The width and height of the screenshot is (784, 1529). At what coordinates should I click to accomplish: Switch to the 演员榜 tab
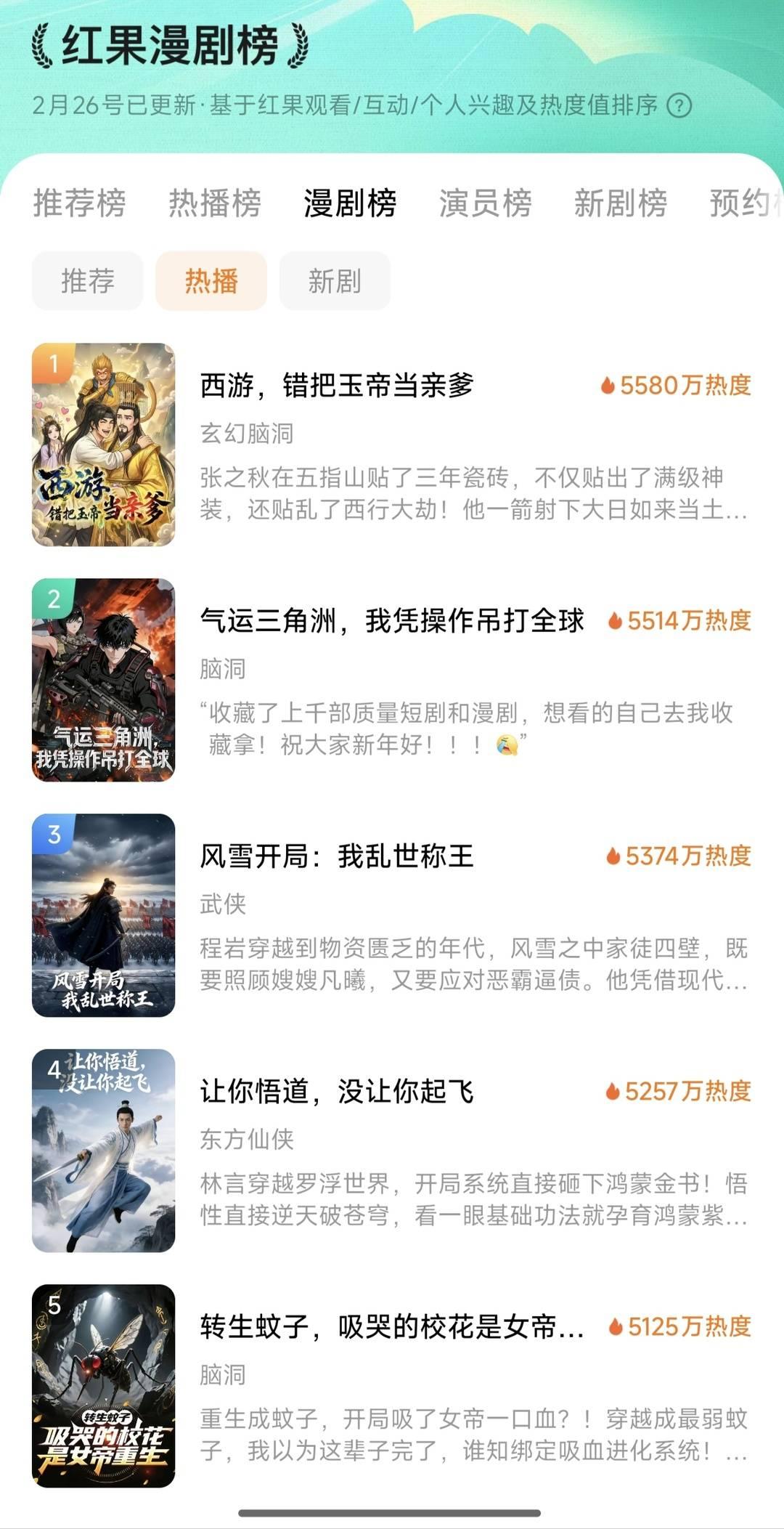point(485,203)
